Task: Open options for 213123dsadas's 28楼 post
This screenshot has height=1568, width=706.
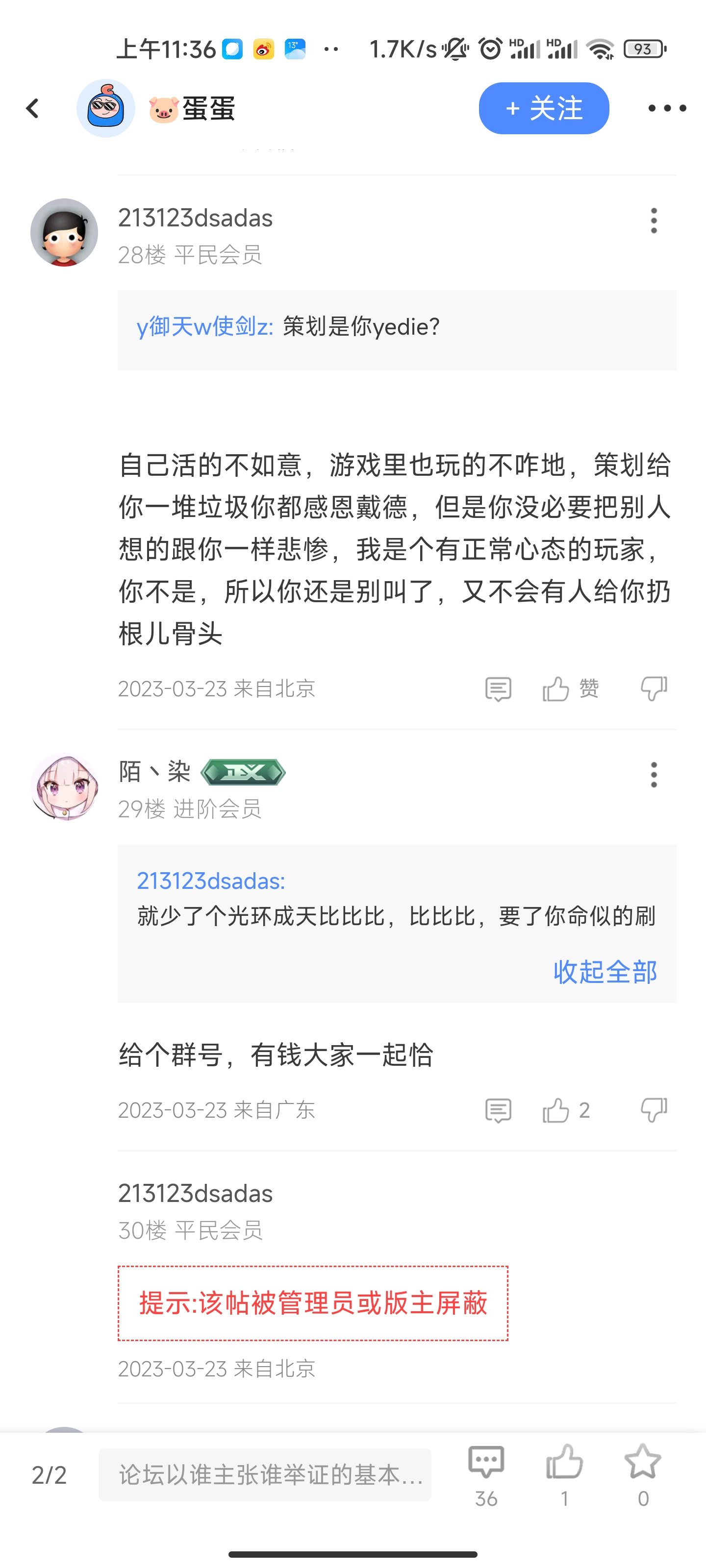Action: tap(654, 220)
